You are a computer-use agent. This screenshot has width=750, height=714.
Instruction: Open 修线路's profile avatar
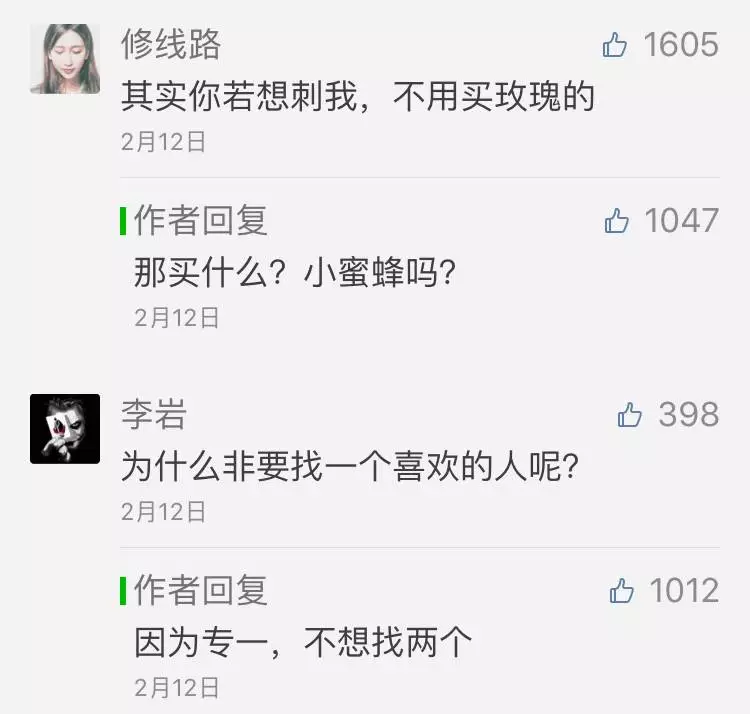[65, 59]
